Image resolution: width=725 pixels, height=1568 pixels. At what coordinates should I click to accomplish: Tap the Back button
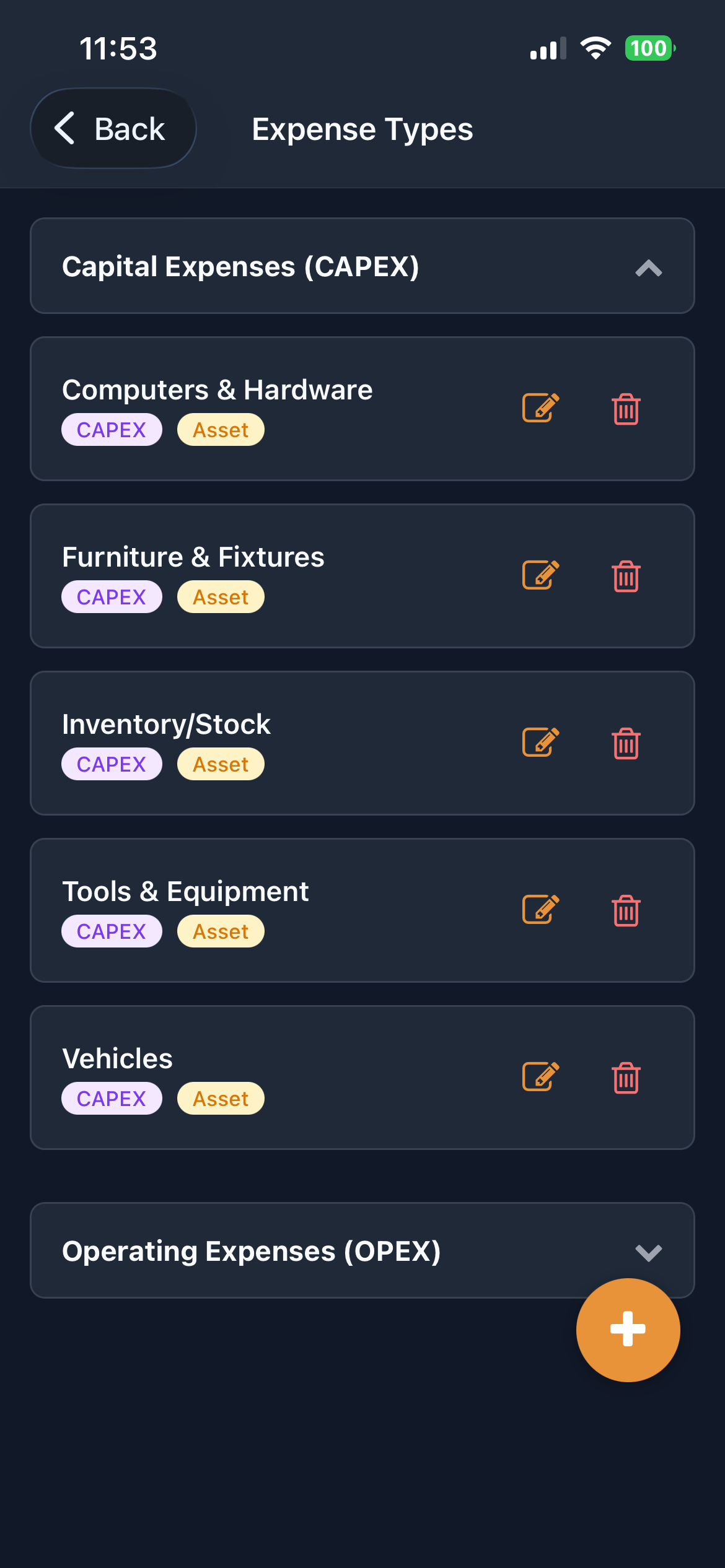point(113,128)
